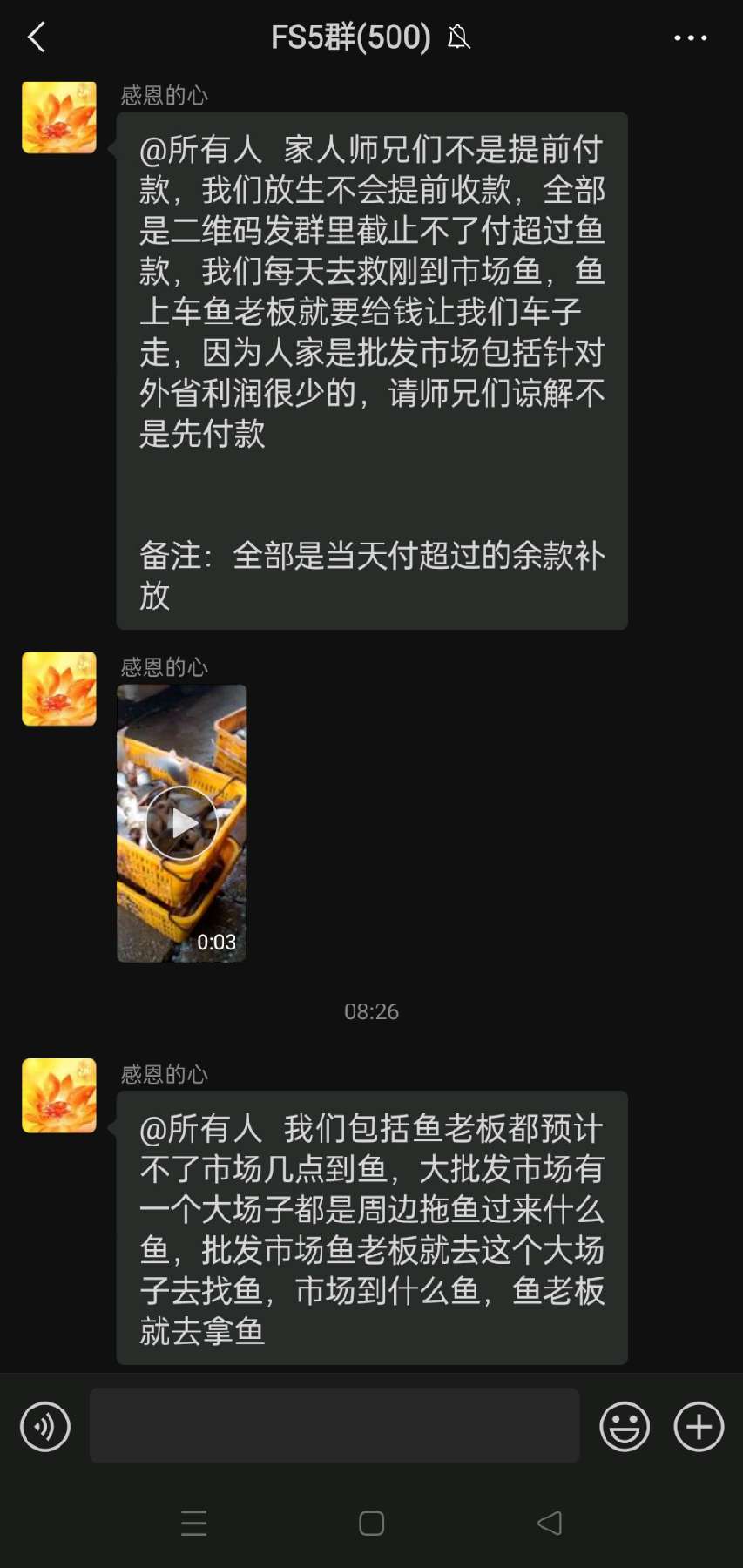This screenshot has width=743, height=1568.
Task: Focus the message text field
Action: point(334,1426)
